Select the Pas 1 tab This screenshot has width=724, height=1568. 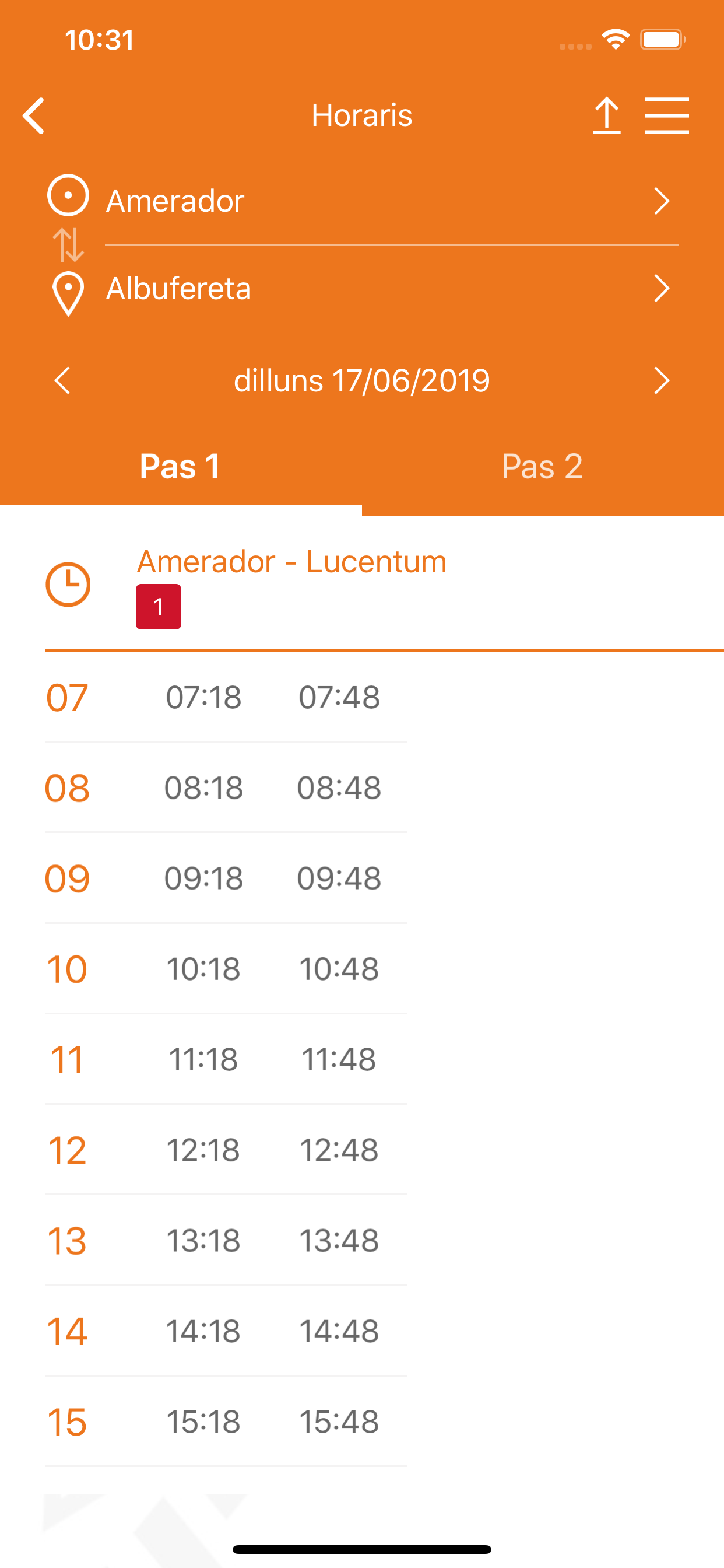point(181,467)
